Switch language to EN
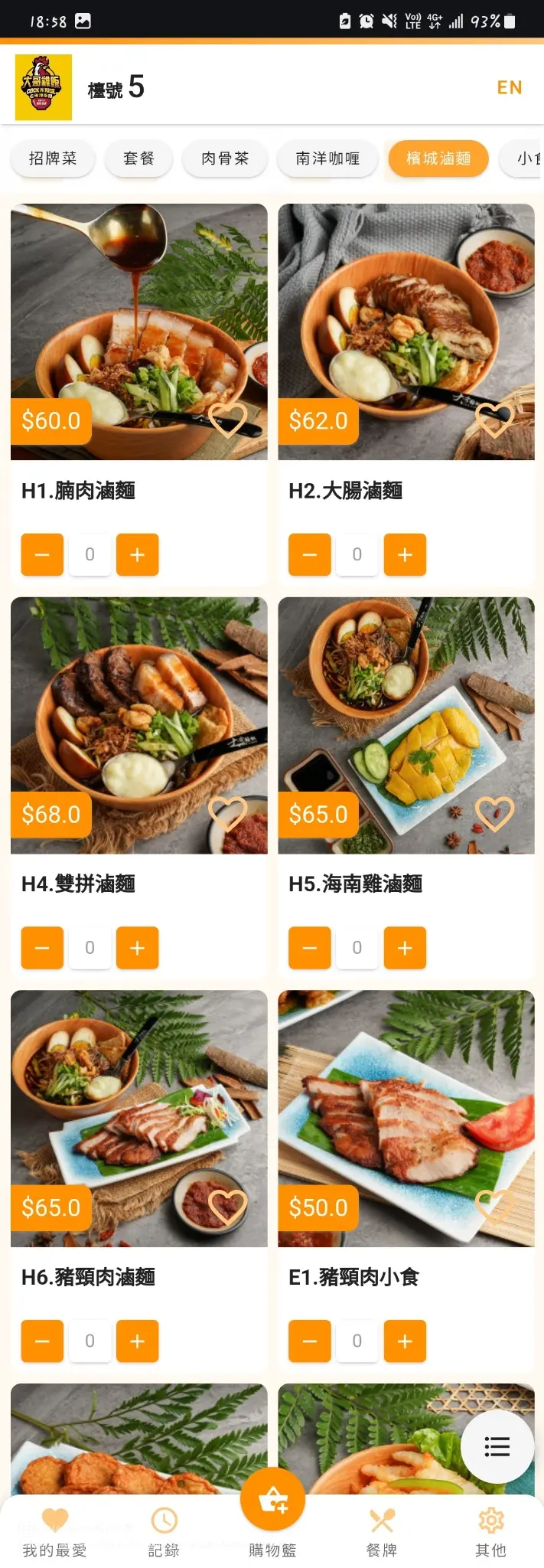The width and height of the screenshot is (544, 1568). tap(509, 87)
